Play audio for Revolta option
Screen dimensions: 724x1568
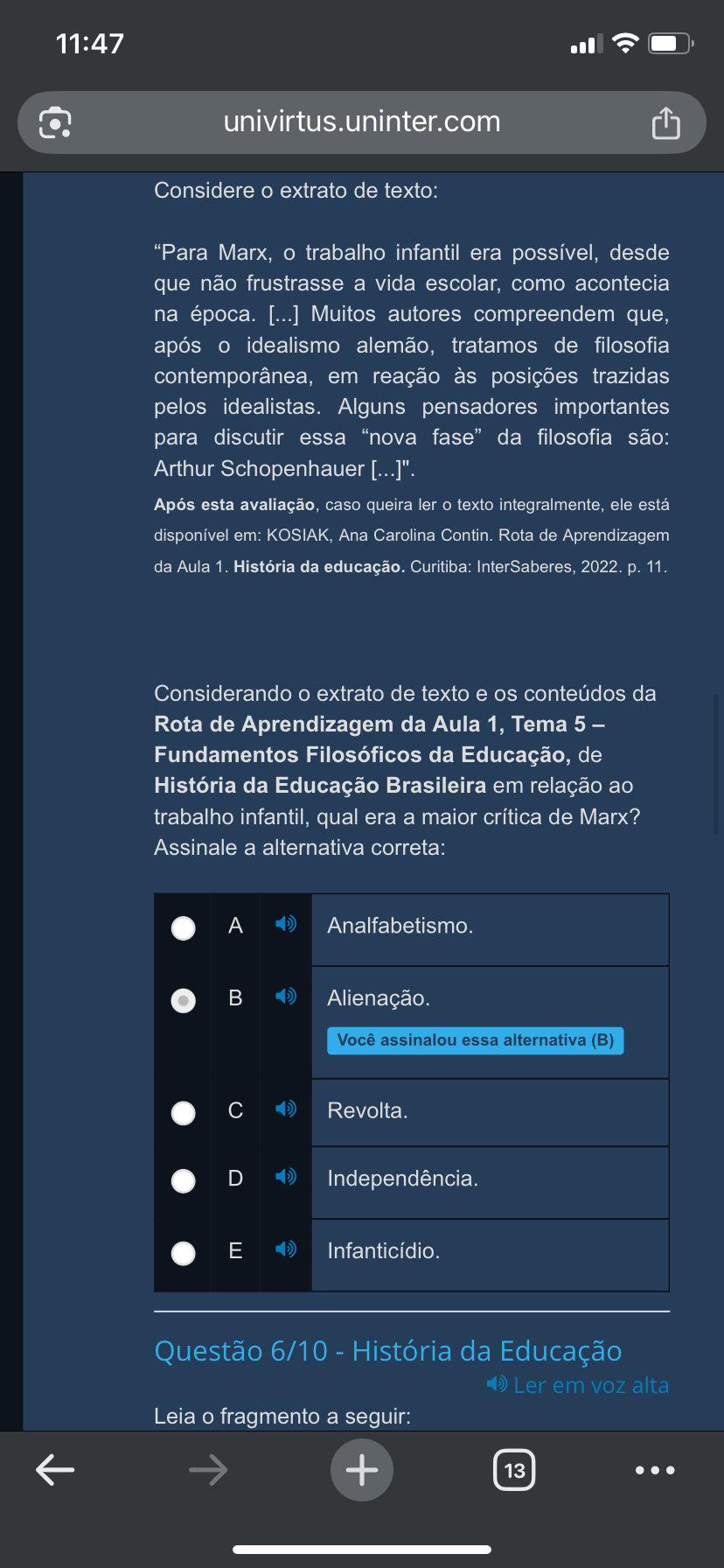click(x=286, y=1109)
